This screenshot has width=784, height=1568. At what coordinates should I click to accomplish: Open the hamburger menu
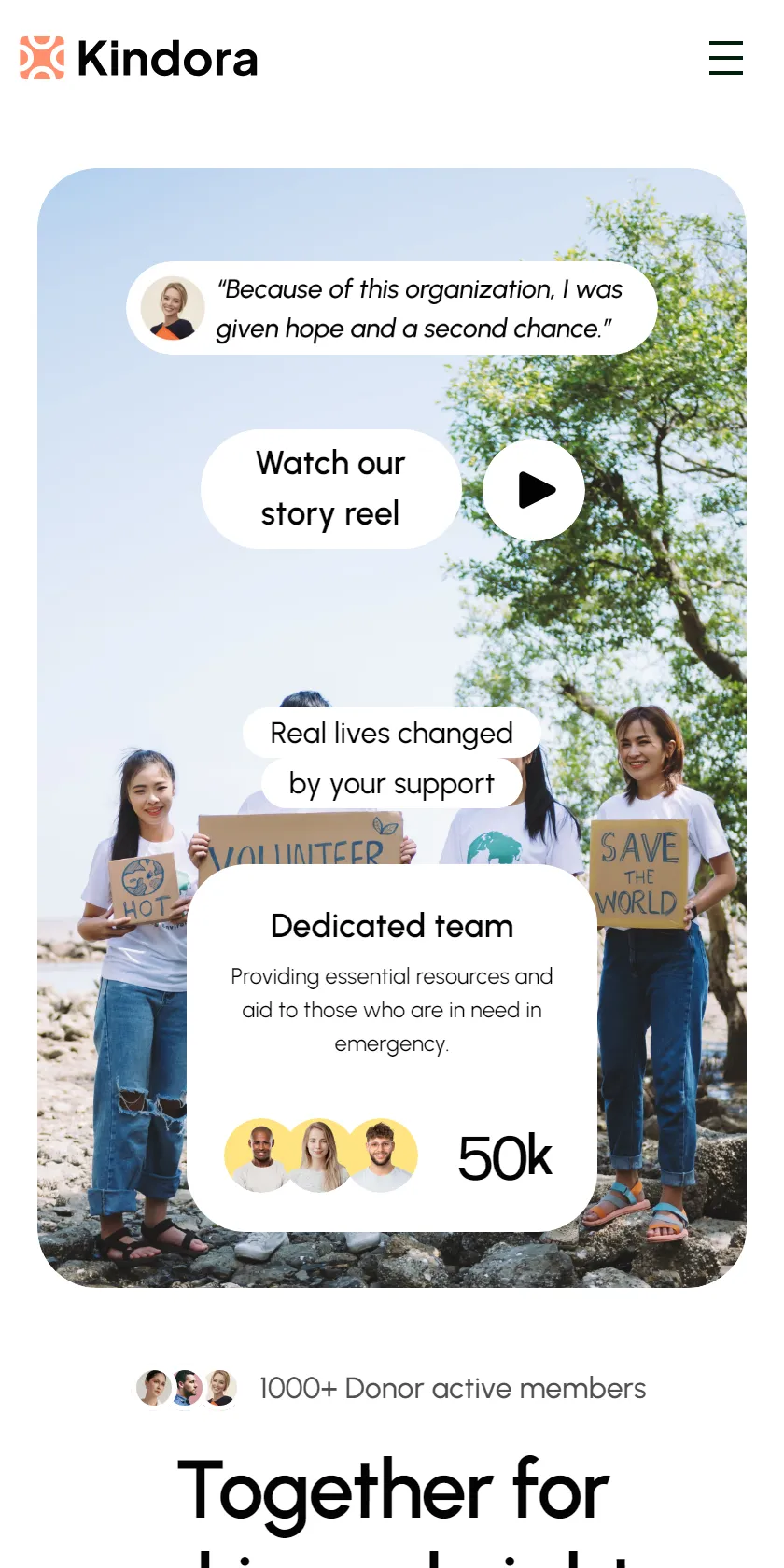pos(726,58)
